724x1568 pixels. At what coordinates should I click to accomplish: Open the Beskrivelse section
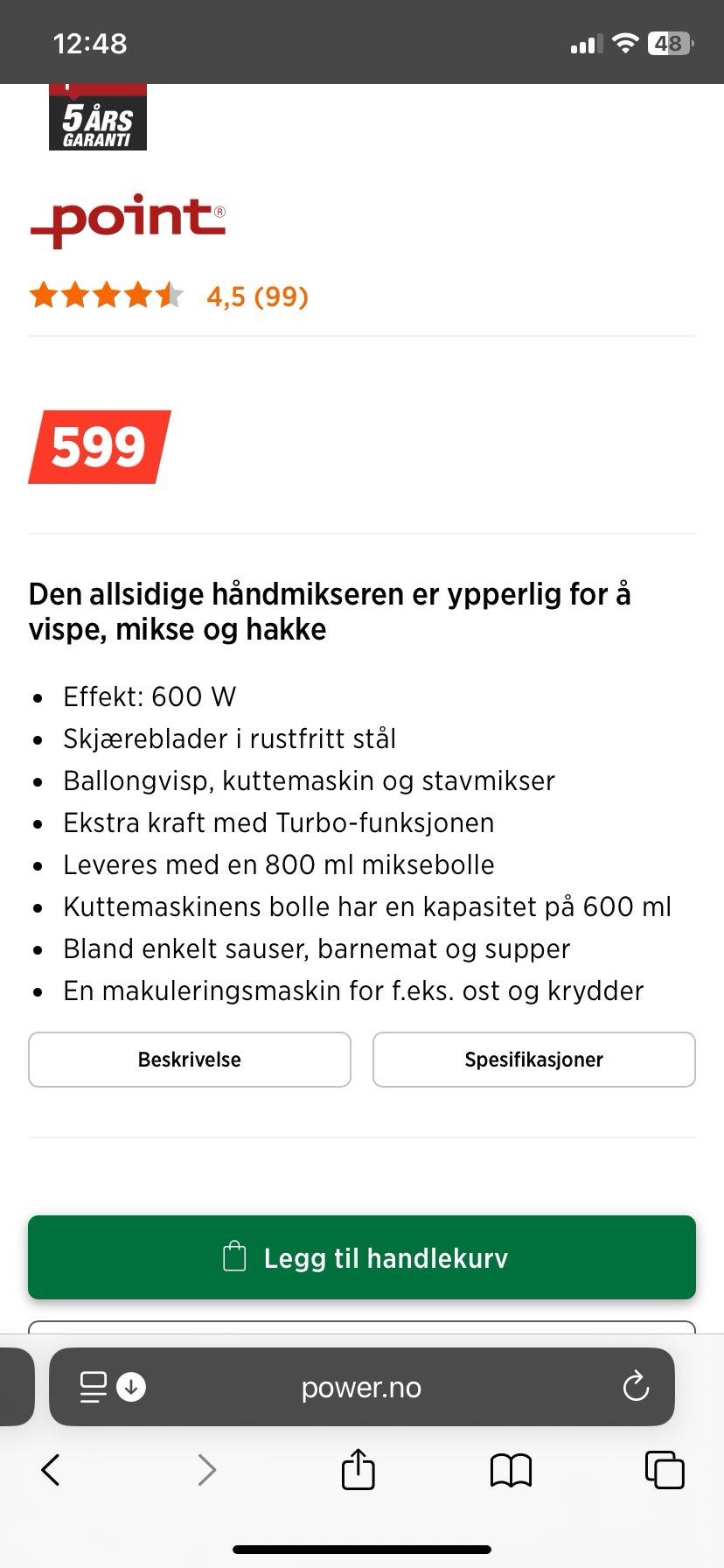(x=189, y=1060)
